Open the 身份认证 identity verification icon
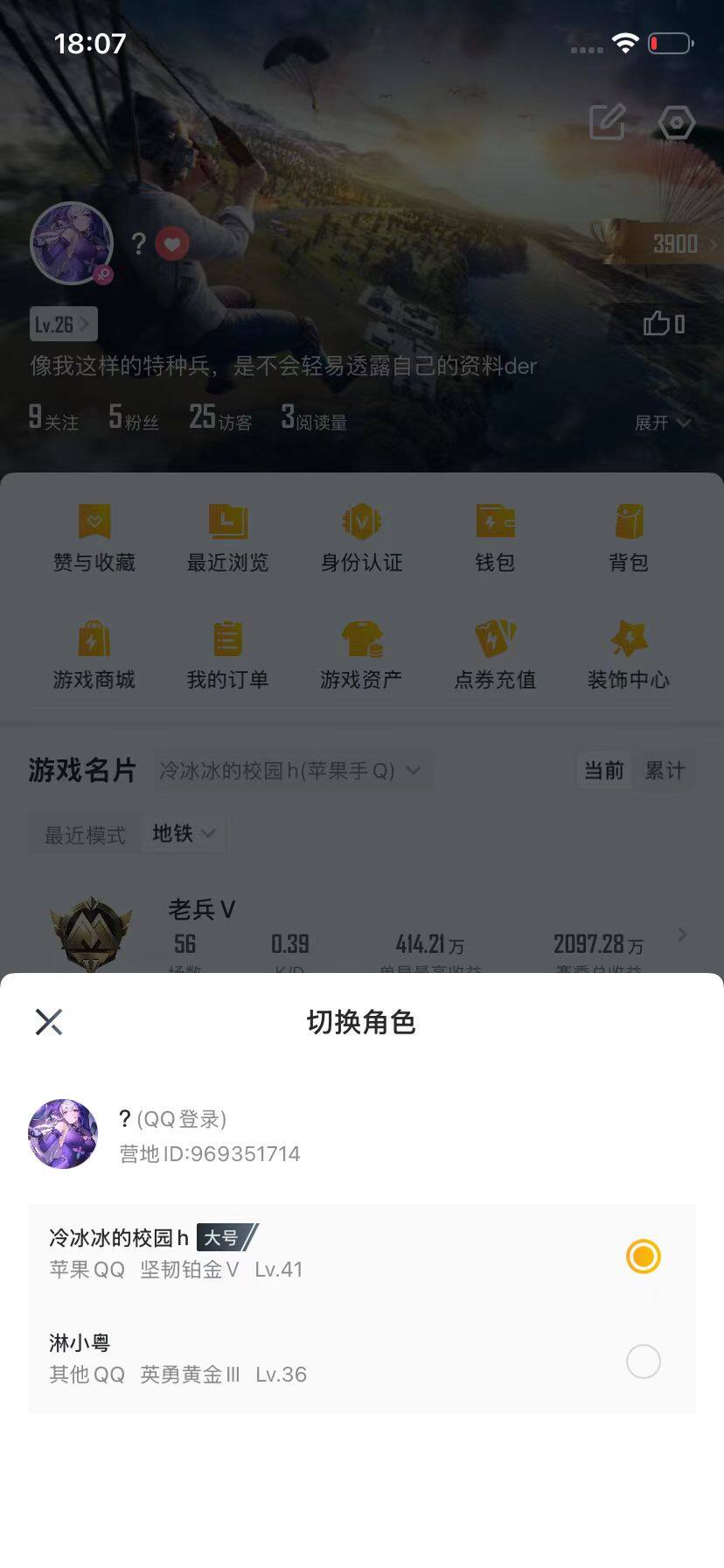This screenshot has height=1568, width=724. coord(362,536)
